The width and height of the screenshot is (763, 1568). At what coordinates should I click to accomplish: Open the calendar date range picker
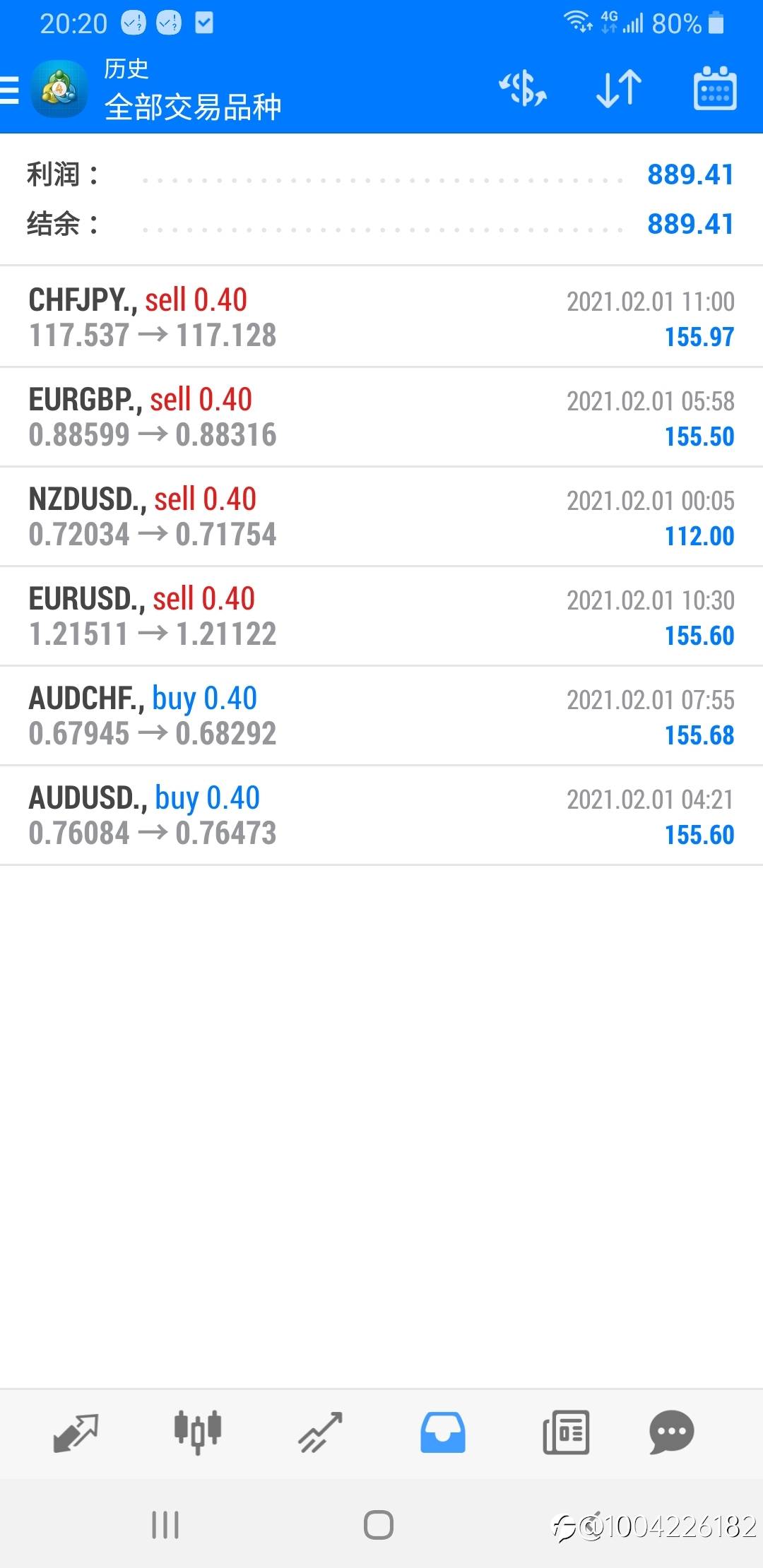[715, 90]
